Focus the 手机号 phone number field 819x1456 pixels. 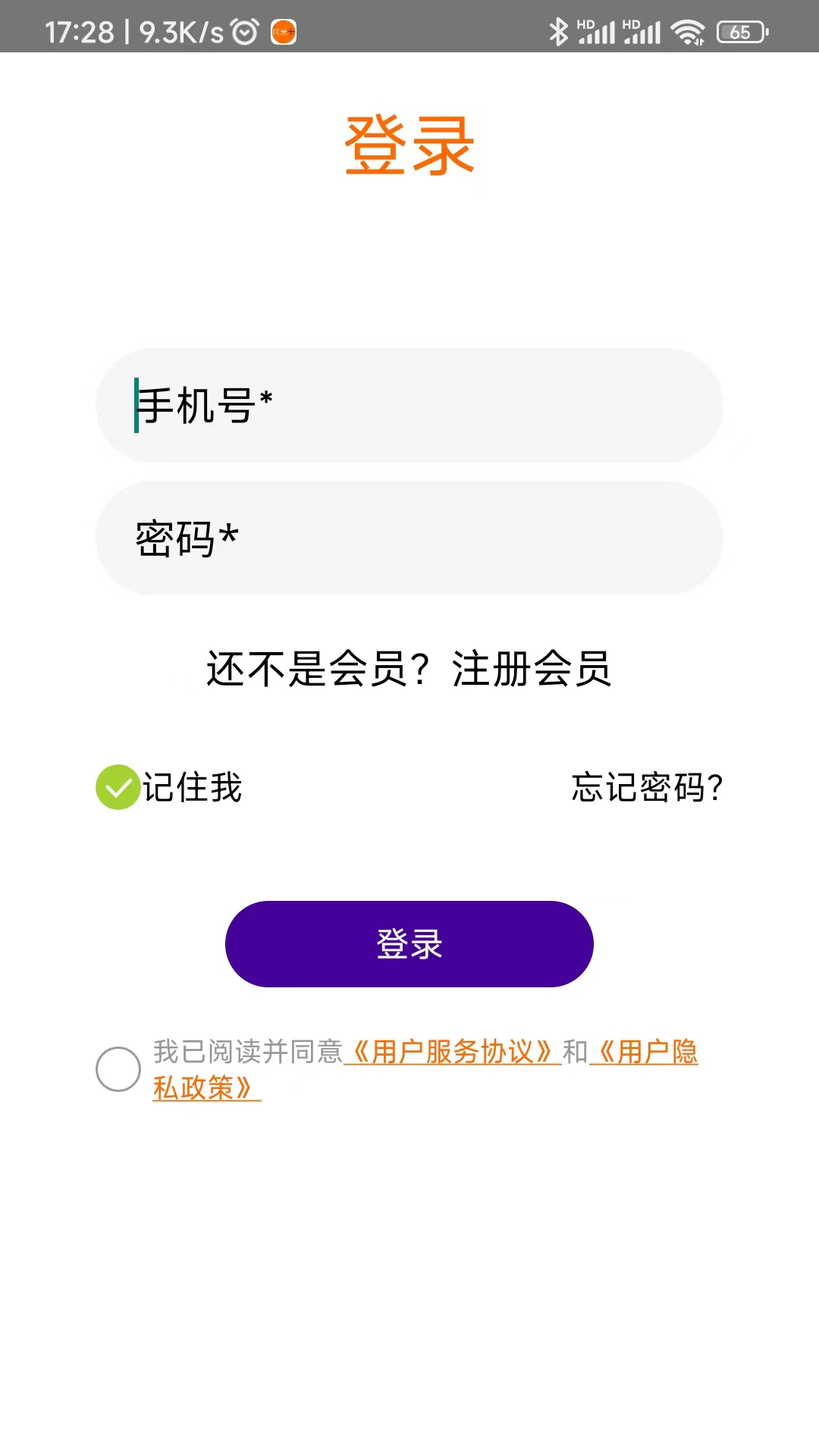pyautogui.click(x=409, y=405)
